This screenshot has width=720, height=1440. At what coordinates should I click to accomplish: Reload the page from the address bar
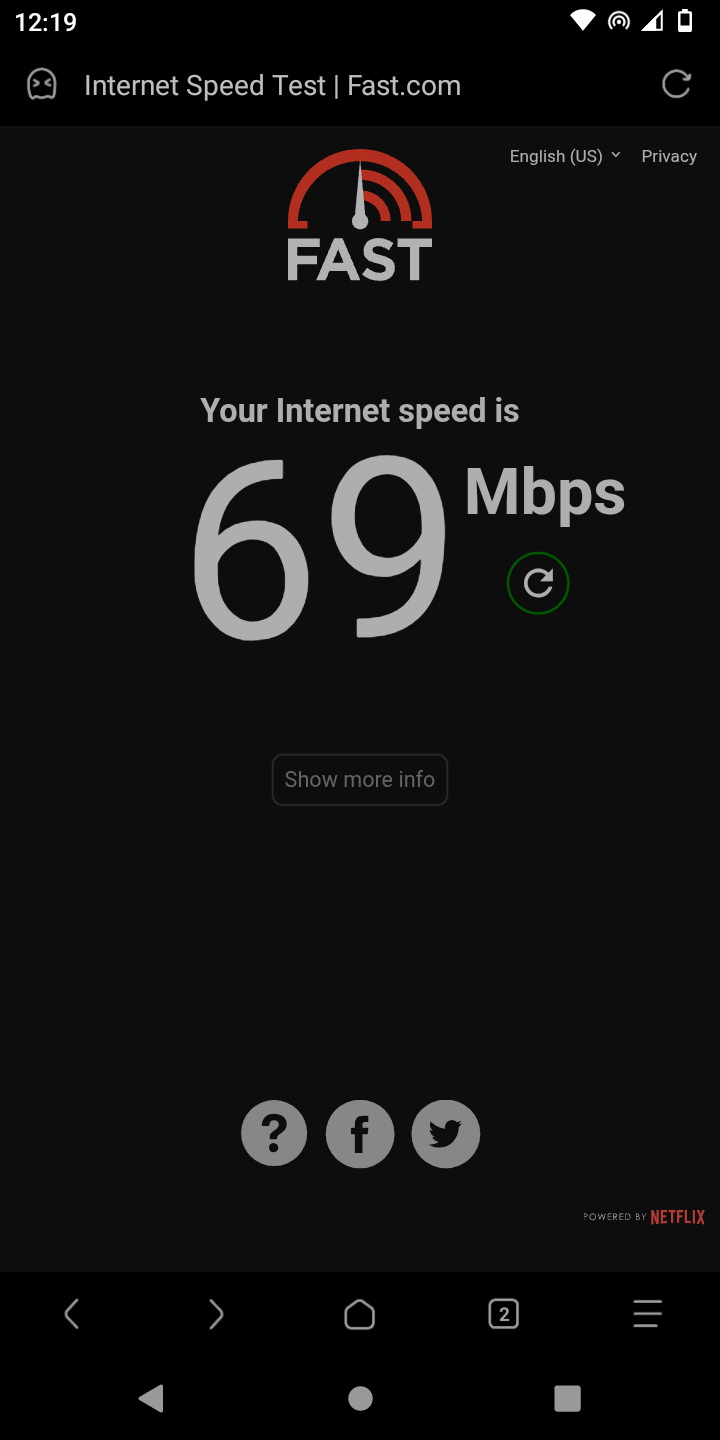point(676,85)
